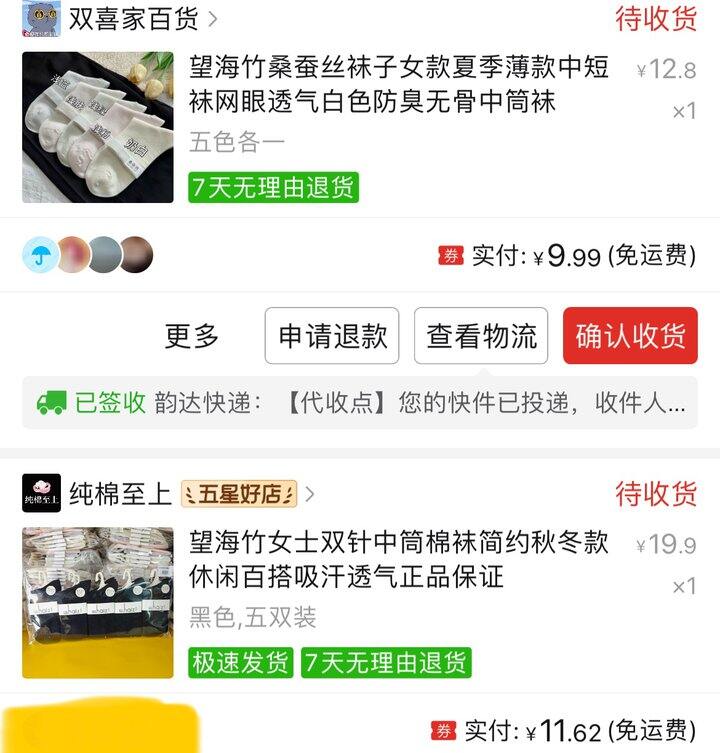Screen dimensions: 720x753
Task: Visit the 纯棉至上 store page
Action: 120,493
